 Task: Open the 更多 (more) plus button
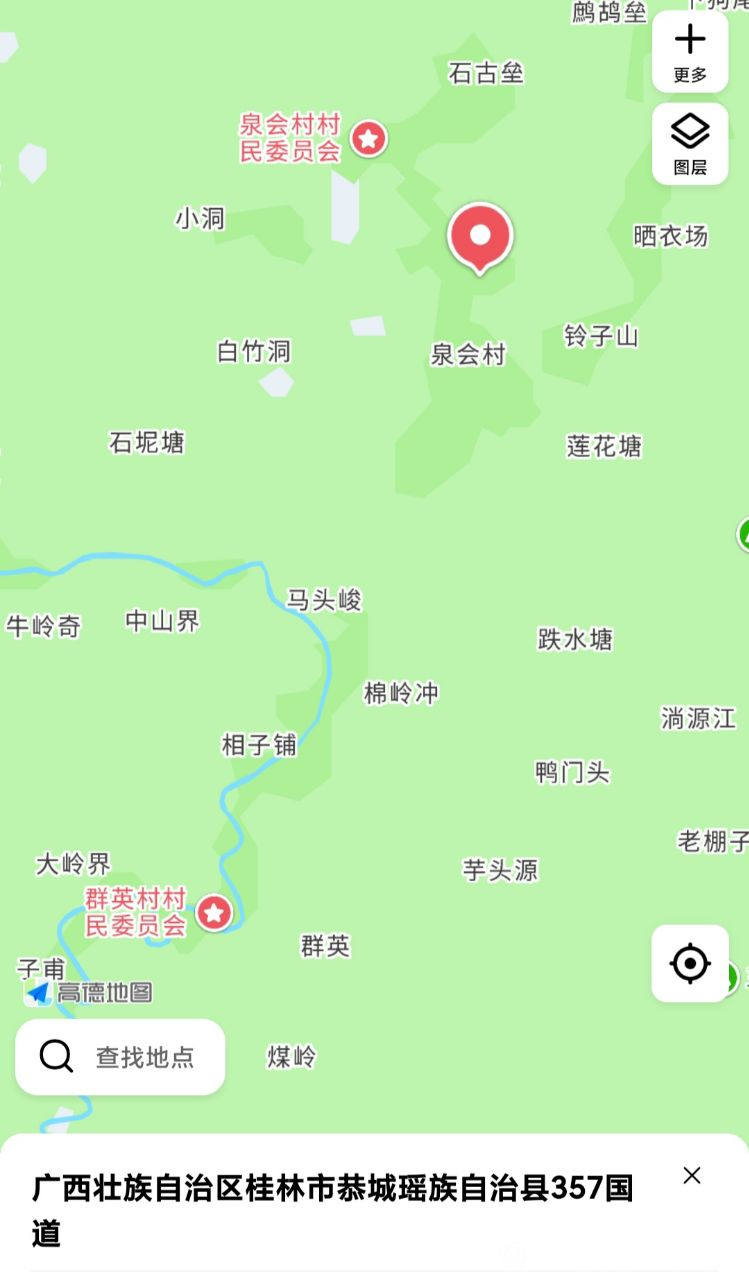click(x=690, y=52)
